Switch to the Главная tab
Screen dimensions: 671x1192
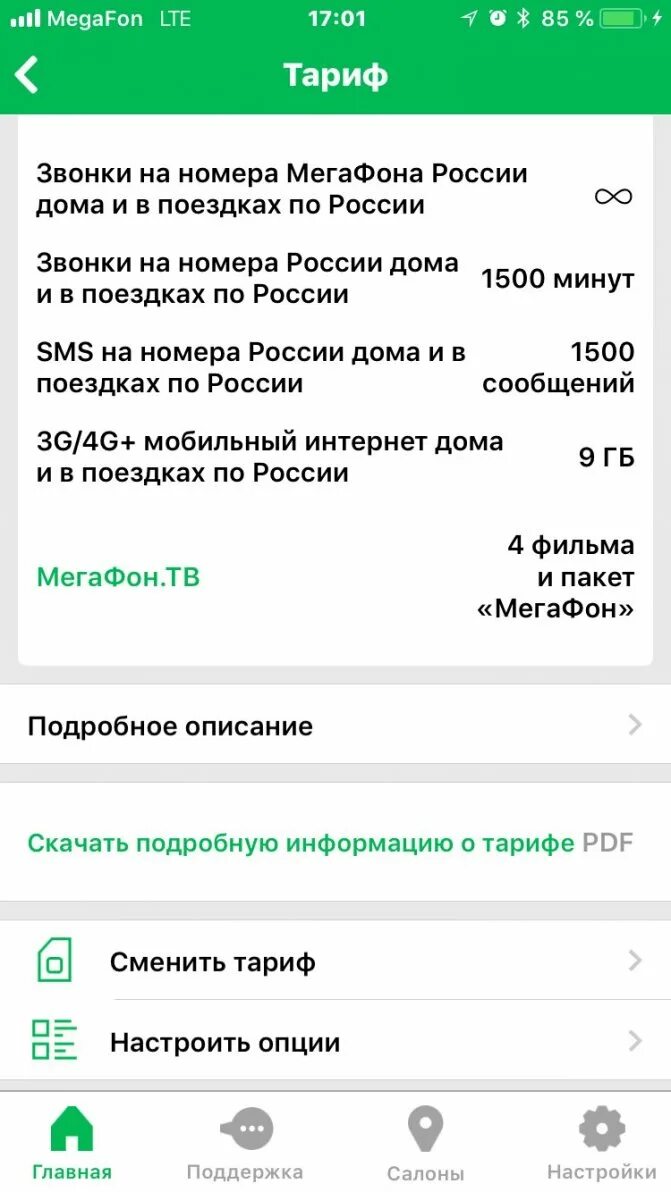point(72,1142)
